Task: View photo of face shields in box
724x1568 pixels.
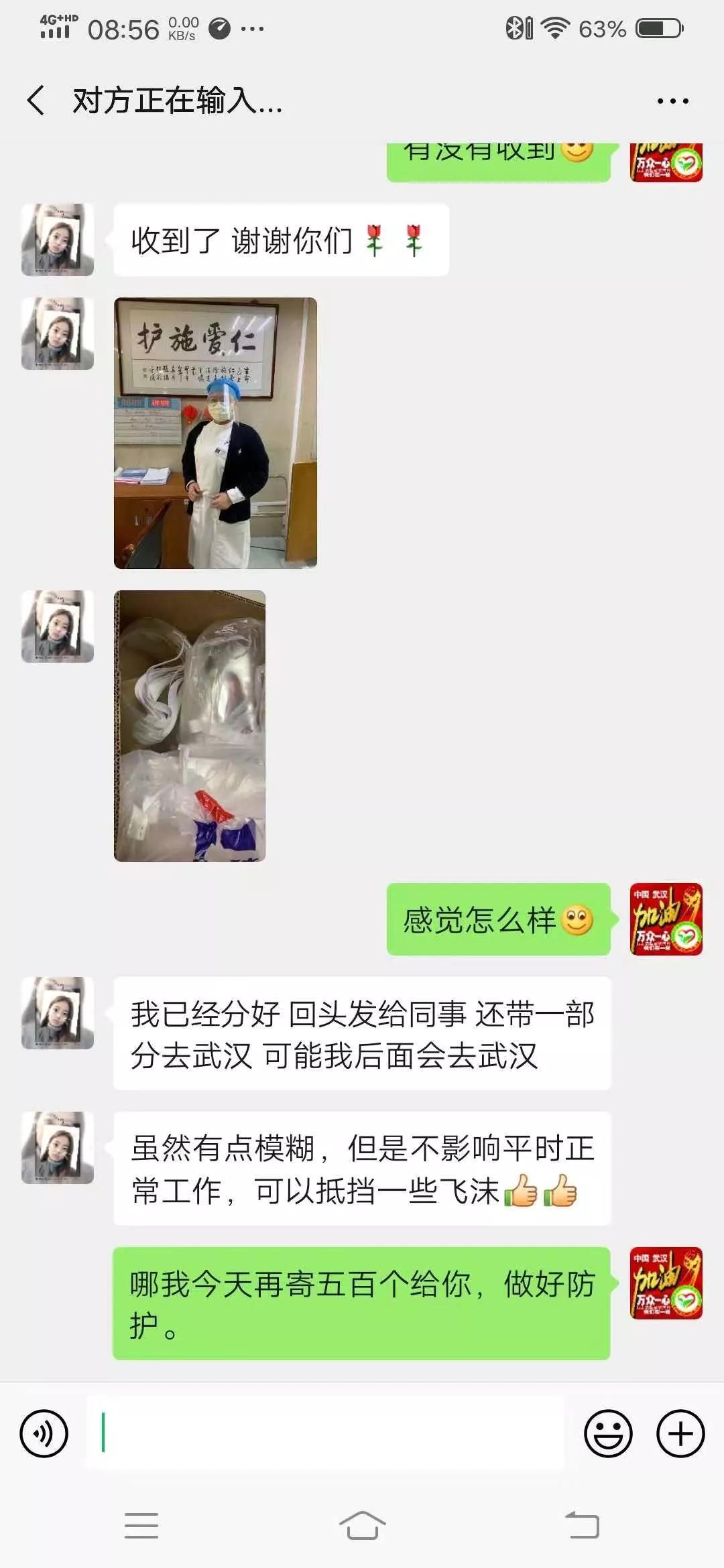Action: tap(190, 726)
